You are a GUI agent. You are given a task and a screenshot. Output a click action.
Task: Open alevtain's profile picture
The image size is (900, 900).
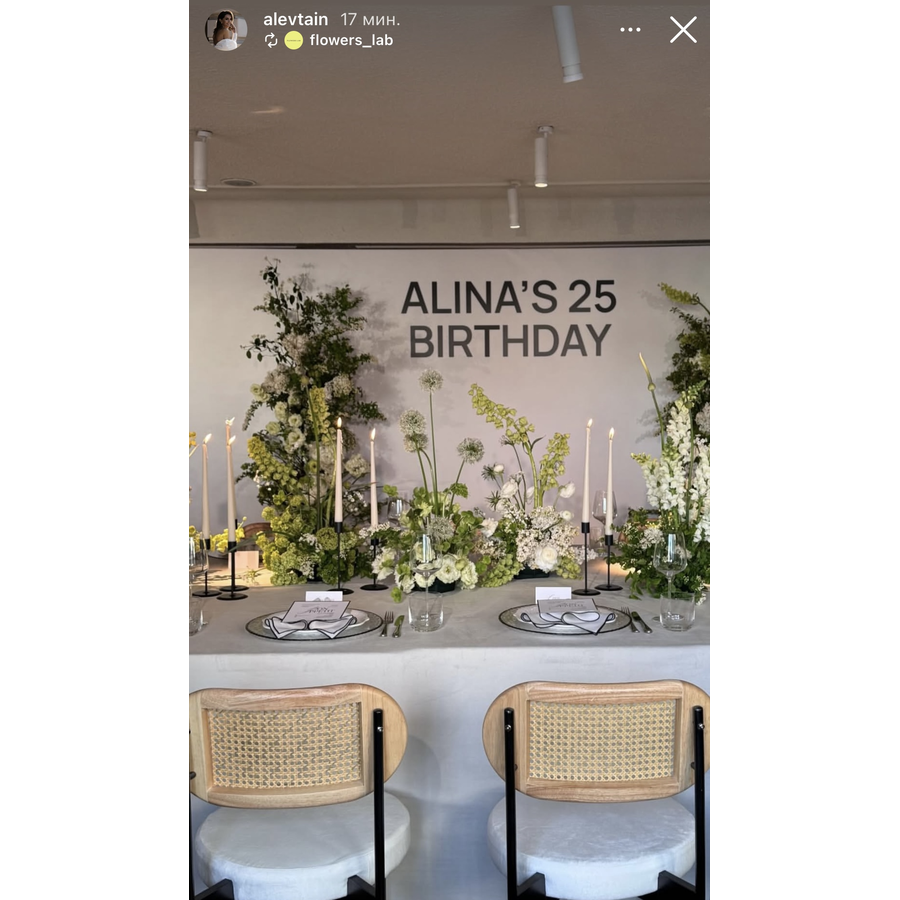226,30
